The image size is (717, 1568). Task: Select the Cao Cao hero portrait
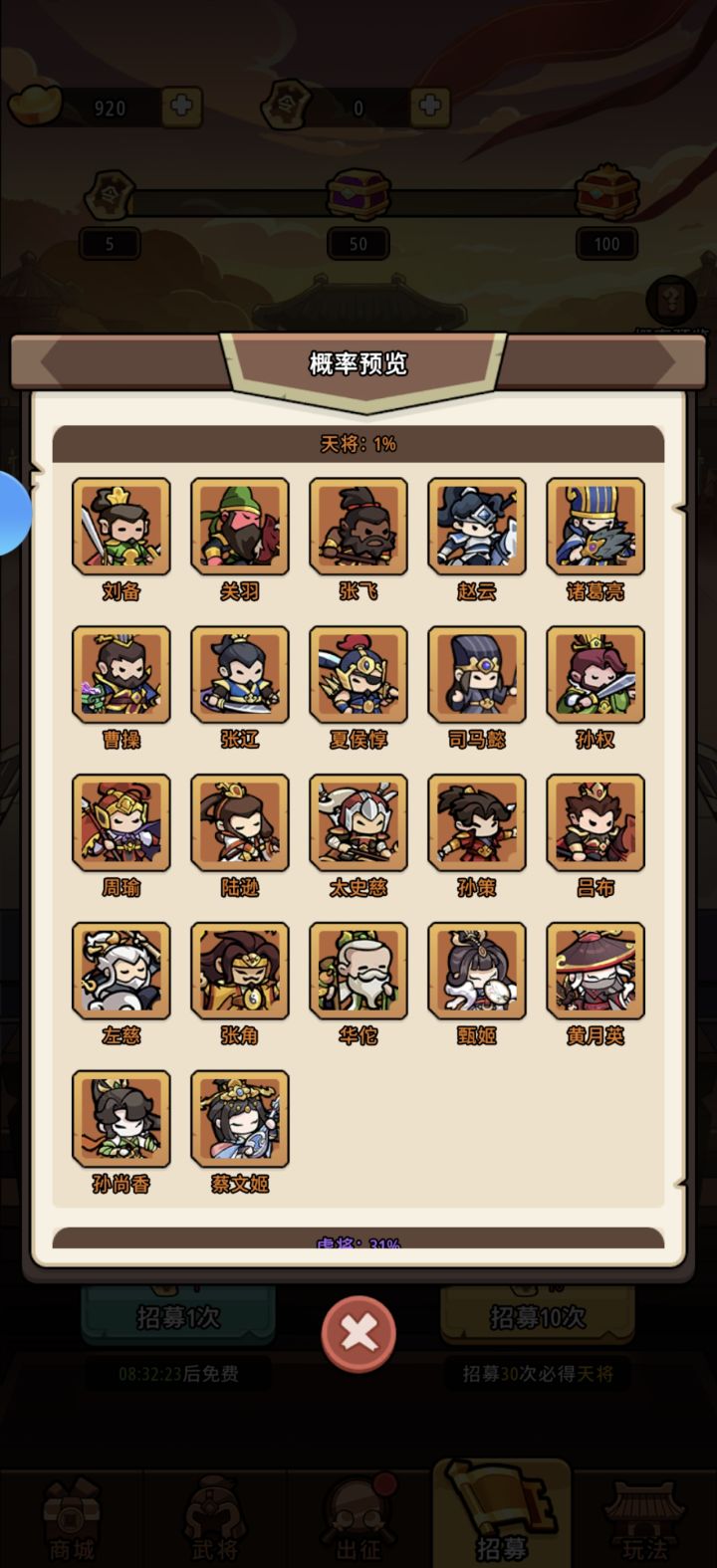[x=121, y=675]
